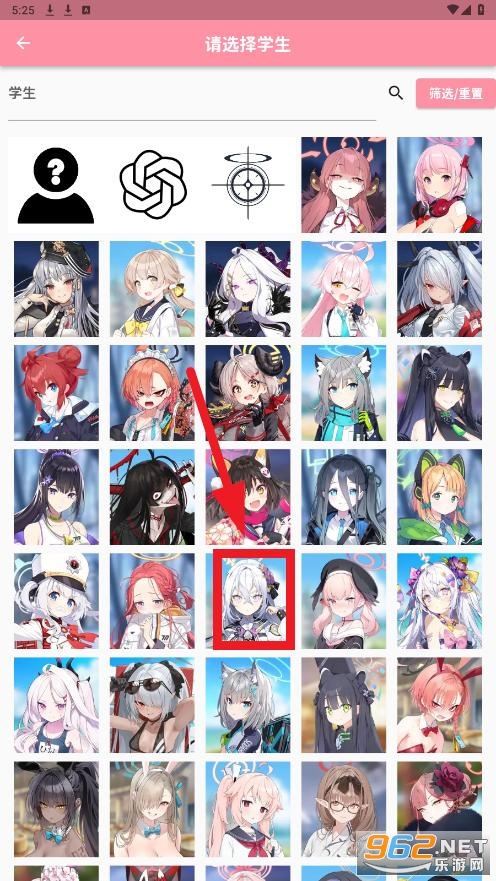Select the crosshair halo avatar
The width and height of the screenshot is (496, 881).
(248, 185)
